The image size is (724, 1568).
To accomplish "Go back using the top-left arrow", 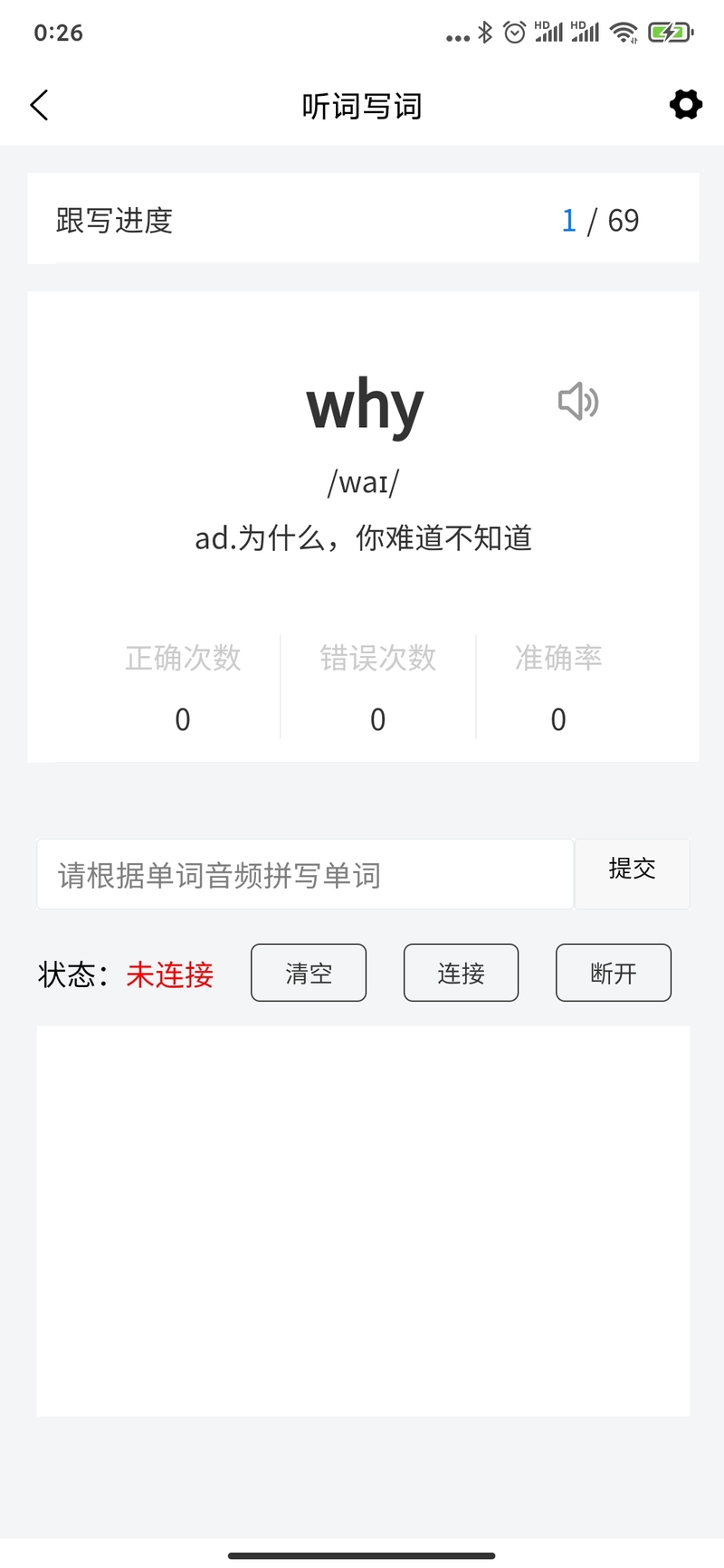I will pos(39,105).
